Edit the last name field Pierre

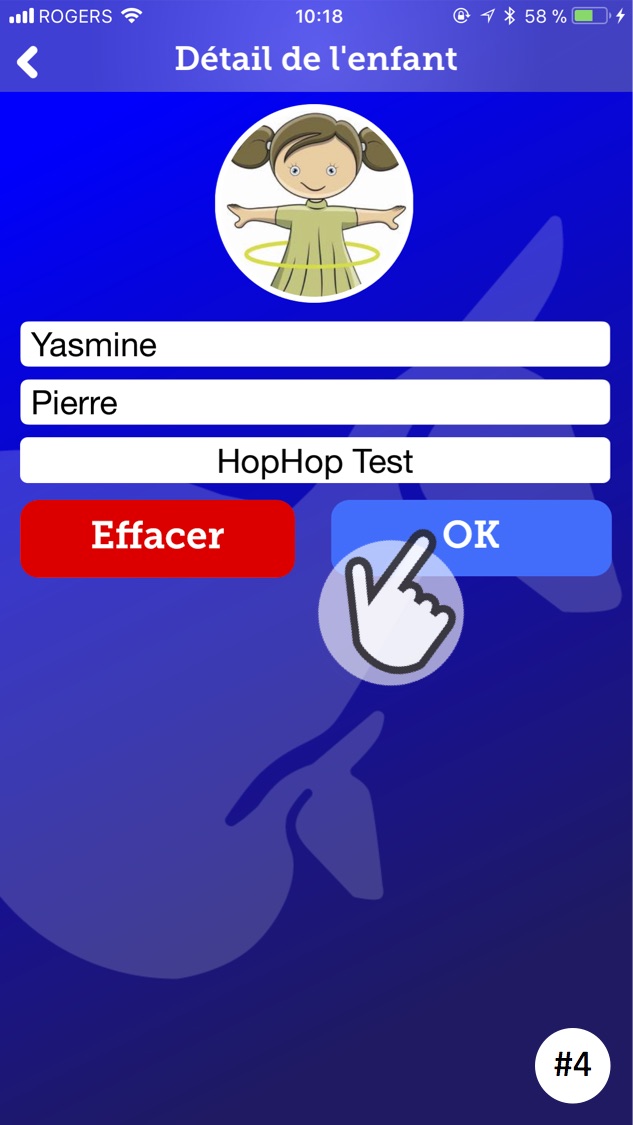[315, 403]
